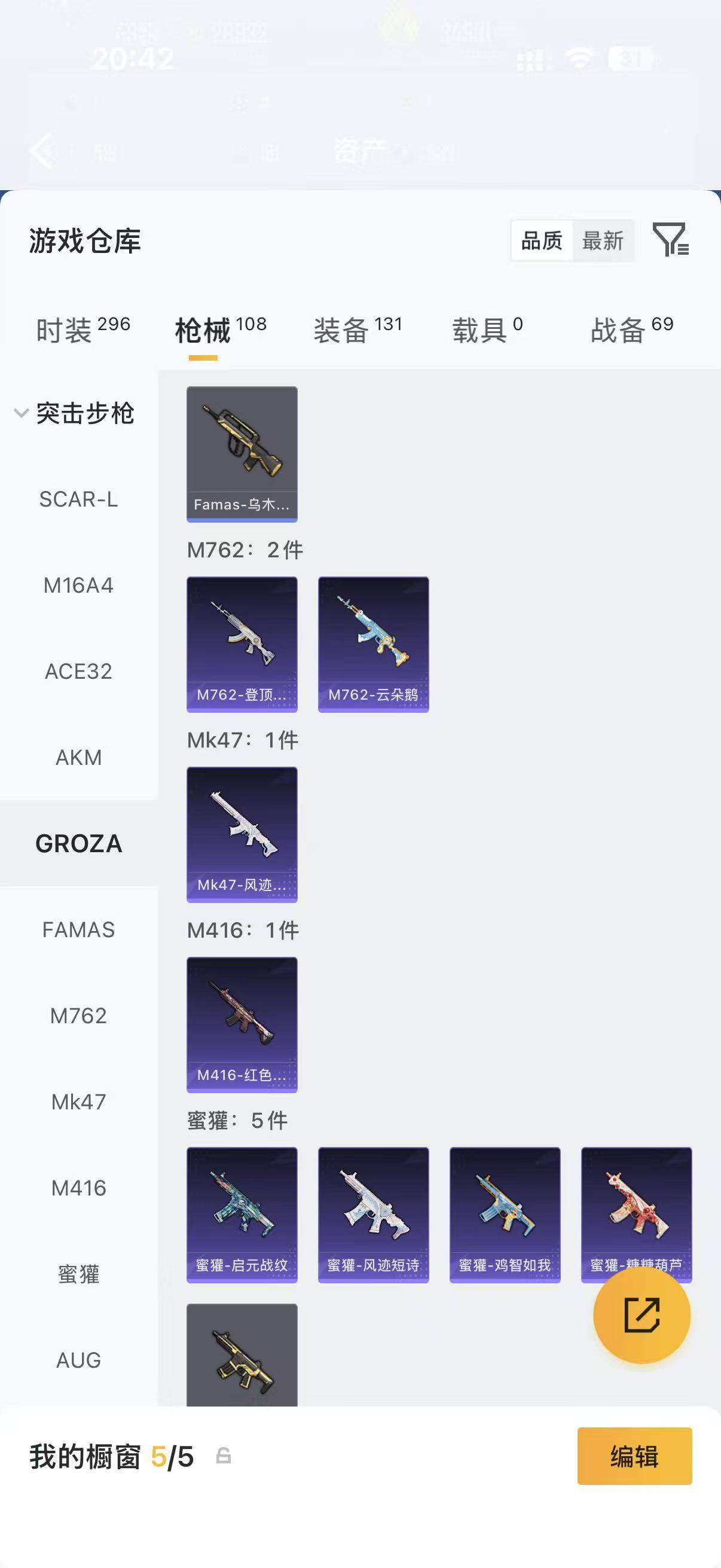Open the 蜜獾-启元战纹 skin
The height and width of the screenshot is (1568, 721).
242,1215
